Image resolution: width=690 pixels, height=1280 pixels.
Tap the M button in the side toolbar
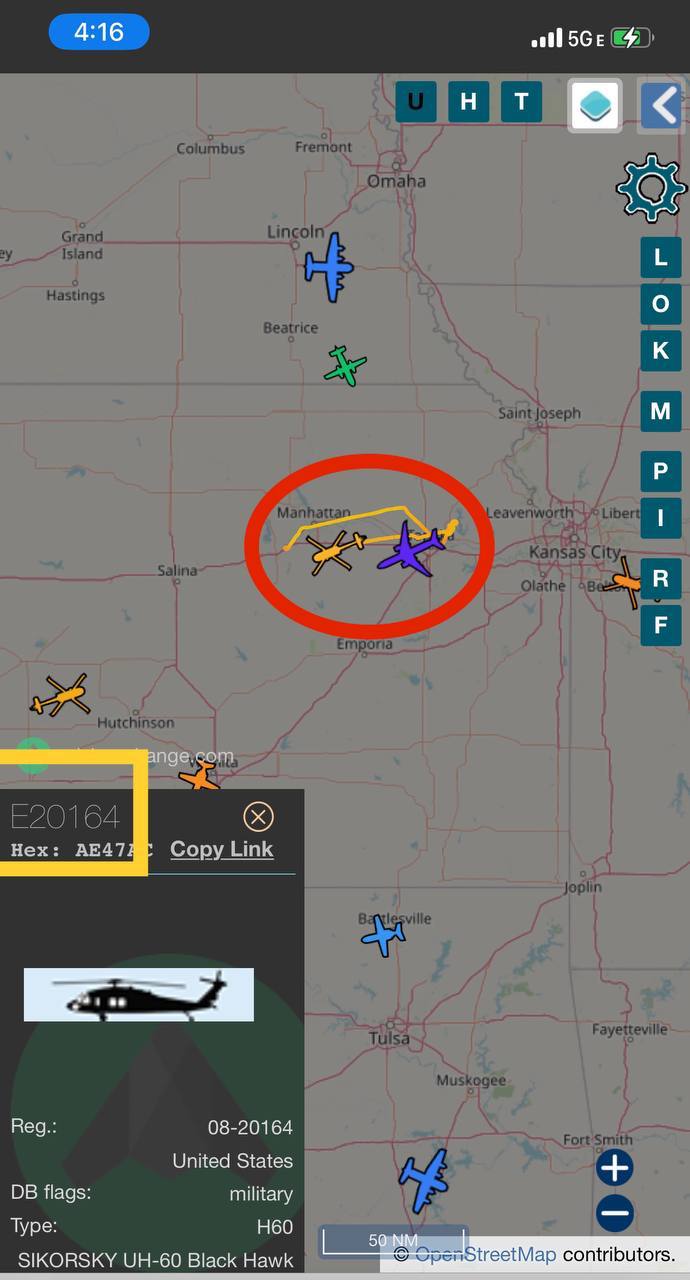(x=660, y=411)
